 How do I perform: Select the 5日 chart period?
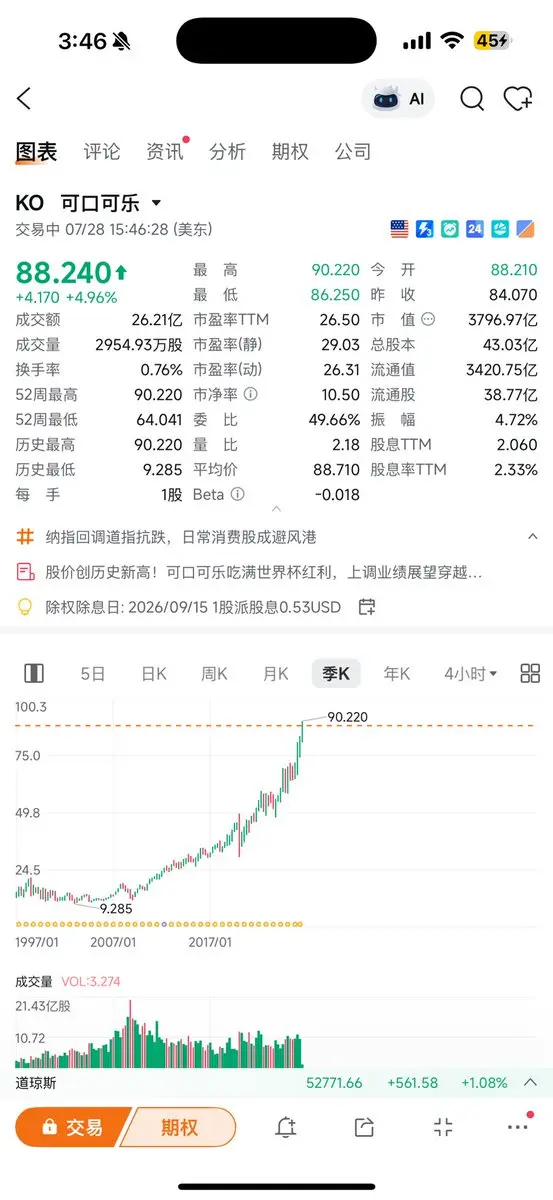coord(93,674)
